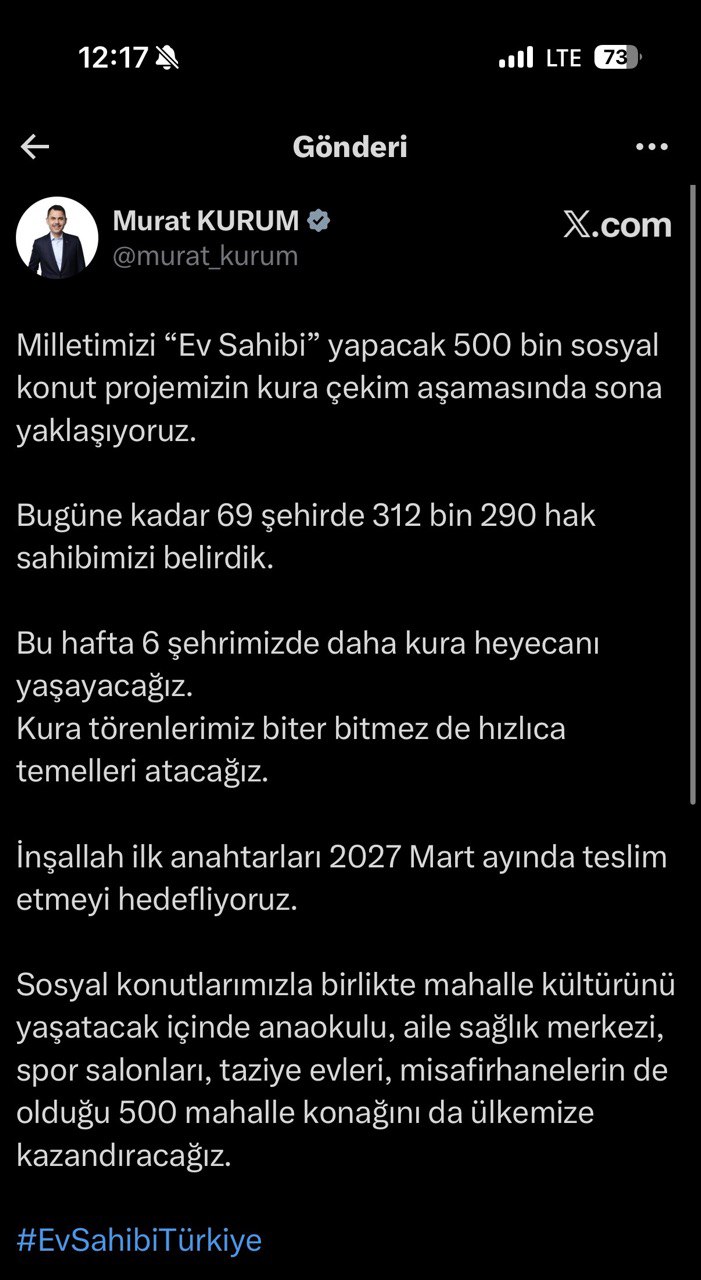Open the three-dot overflow menu
The width and height of the screenshot is (701, 1280).
[651, 147]
